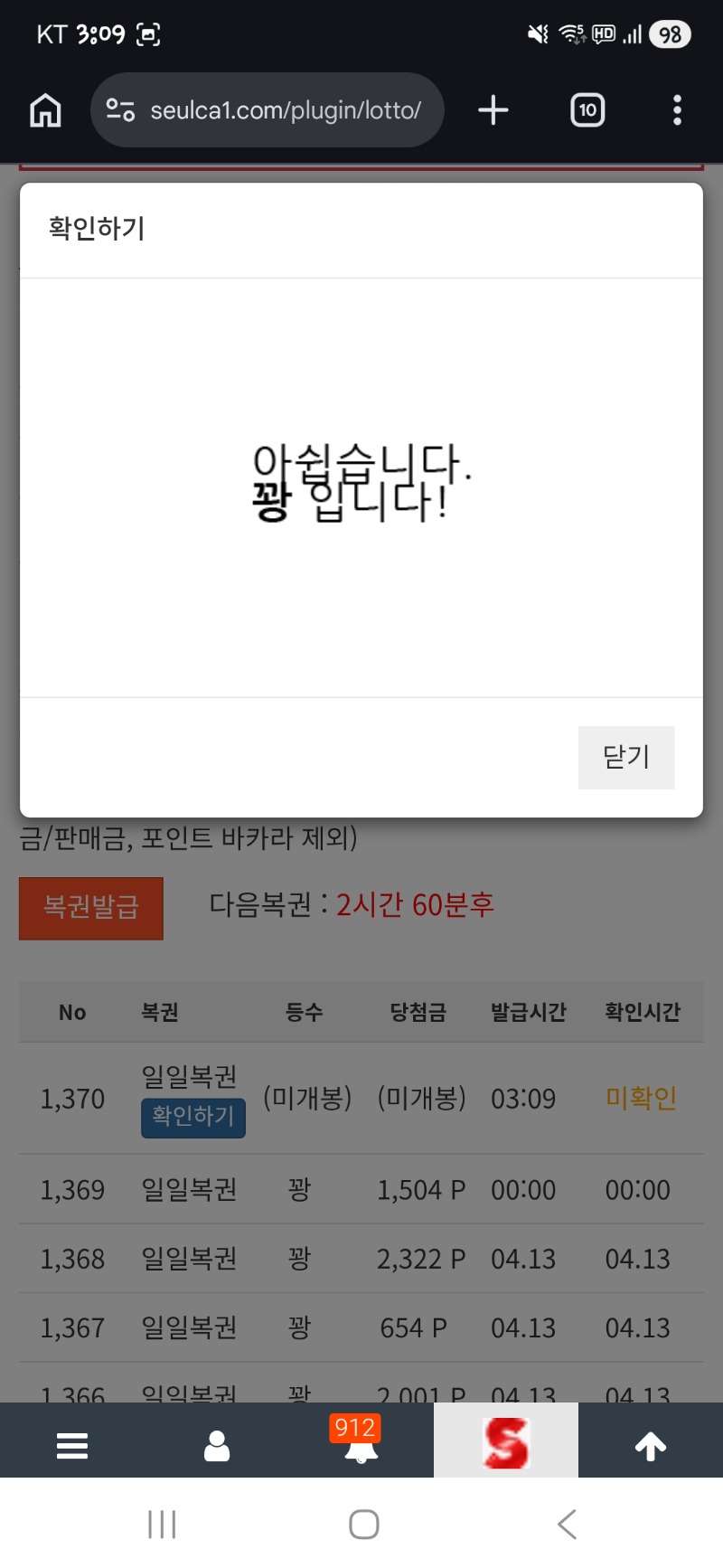This screenshot has width=723, height=1568.
Task: Close the dialog with 닫기 button
Action: tap(625, 757)
